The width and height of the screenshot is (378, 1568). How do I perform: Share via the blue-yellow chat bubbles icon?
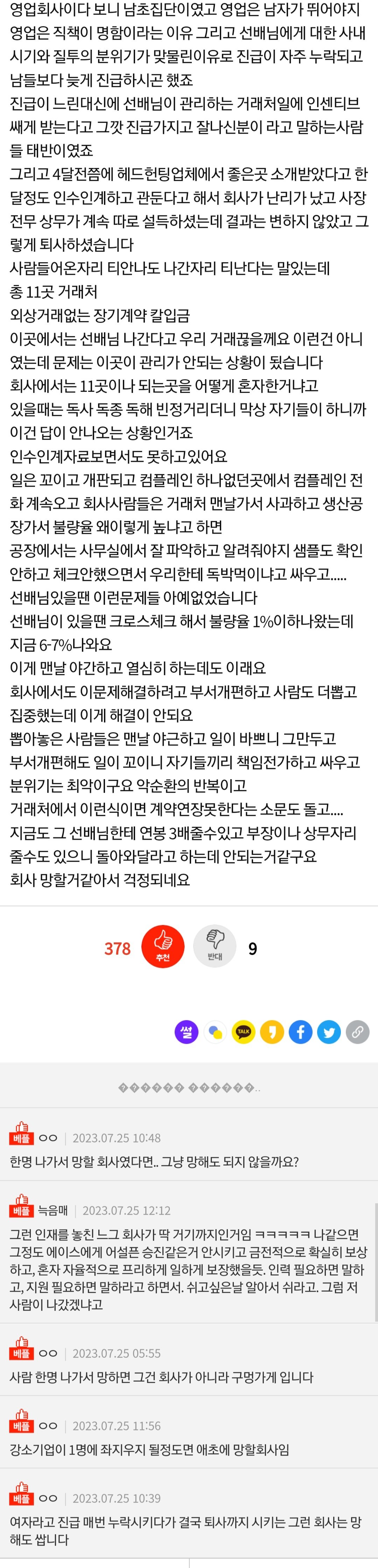(215, 1032)
